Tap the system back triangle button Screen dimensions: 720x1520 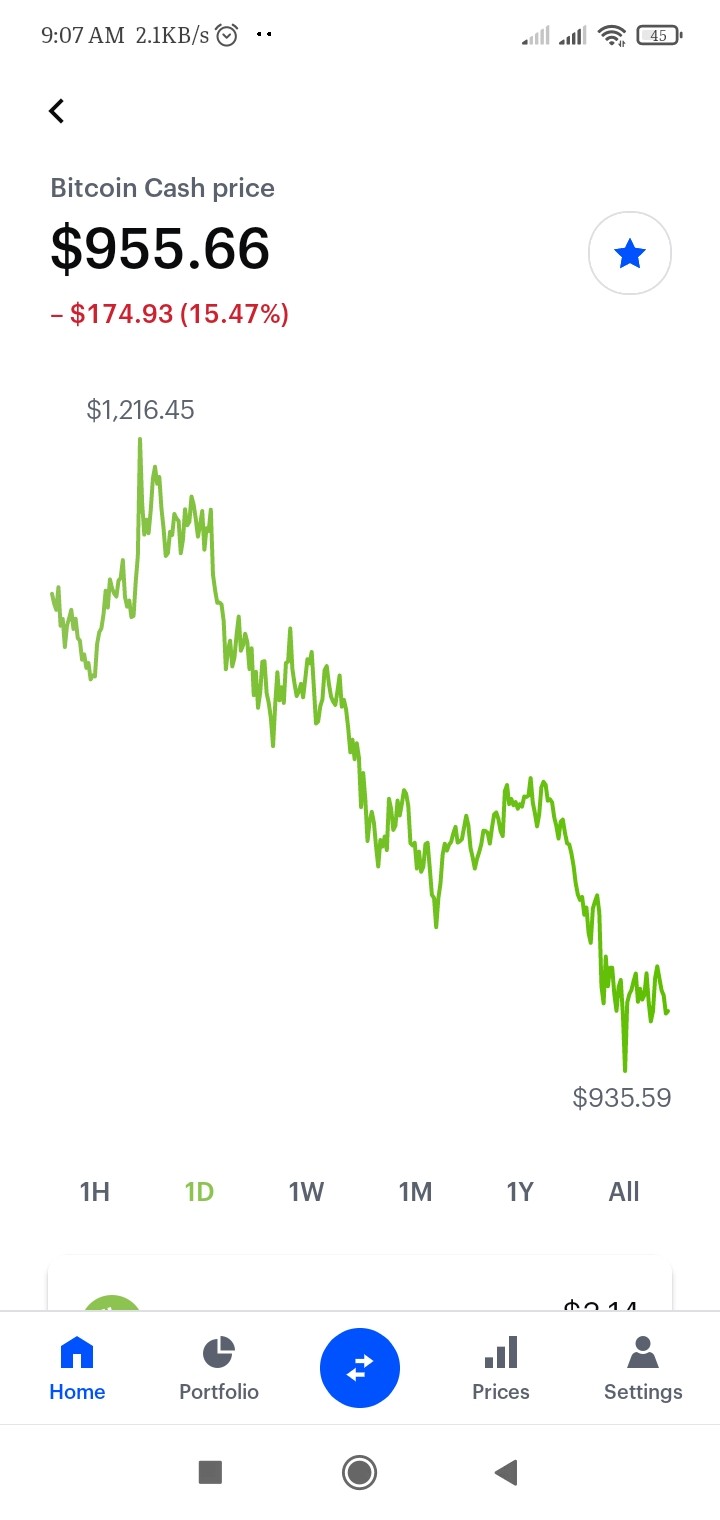[506, 1472]
